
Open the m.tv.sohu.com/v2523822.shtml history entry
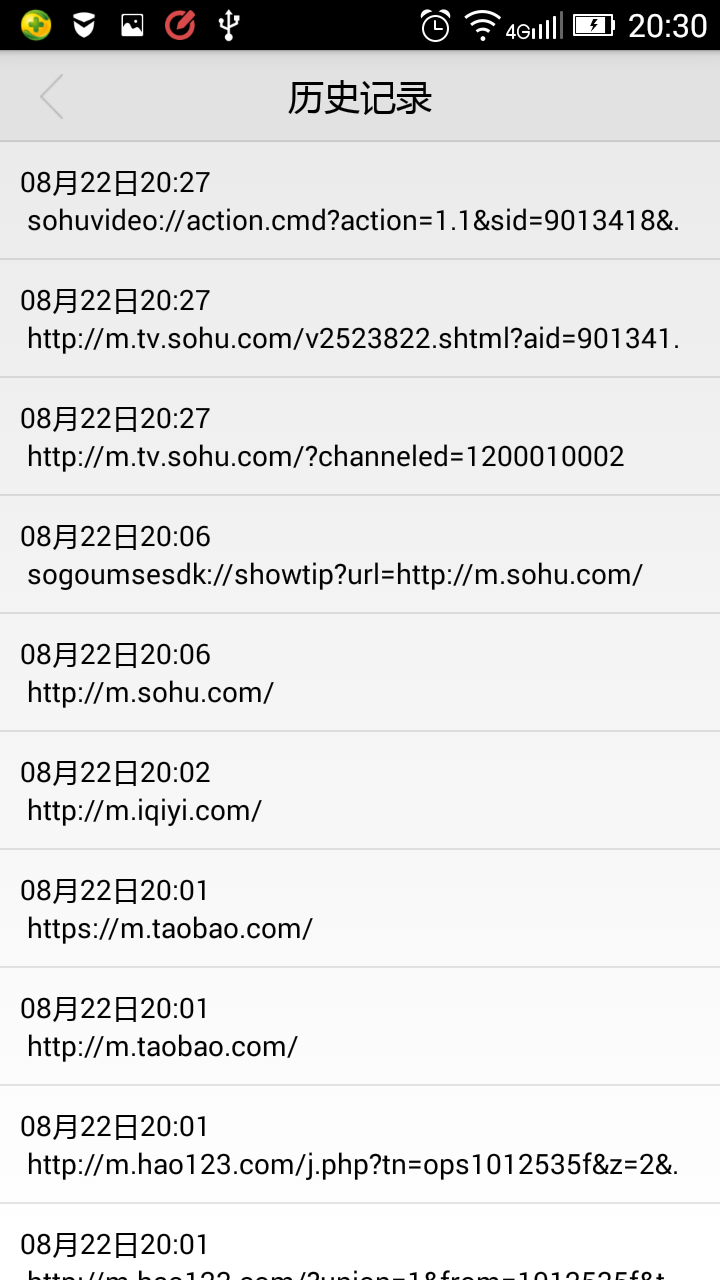(x=360, y=319)
